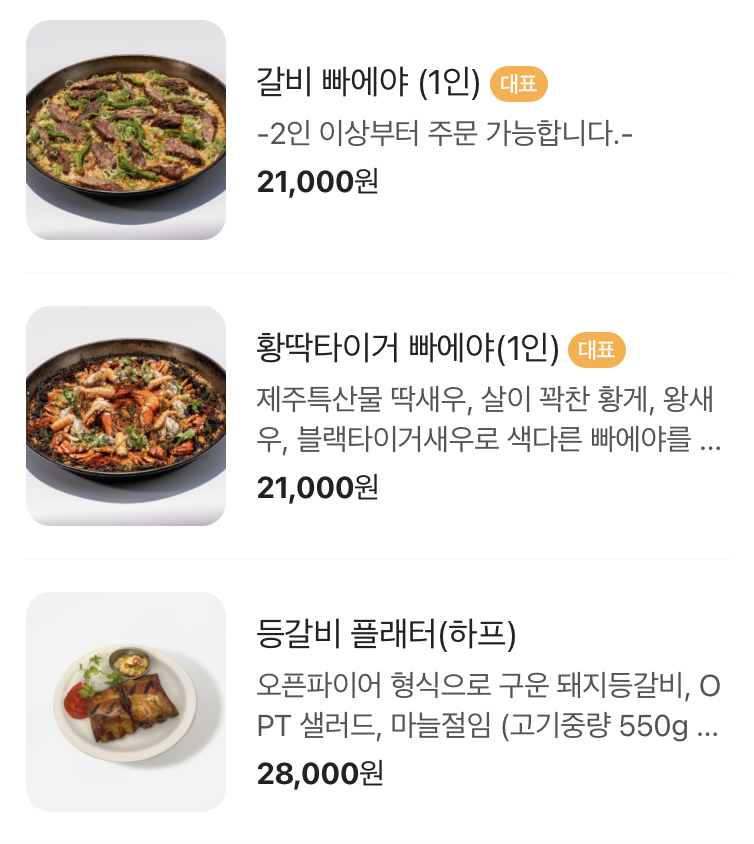
Task: Open the 갈비 빠에야 (1인) menu item
Action: coord(377,130)
